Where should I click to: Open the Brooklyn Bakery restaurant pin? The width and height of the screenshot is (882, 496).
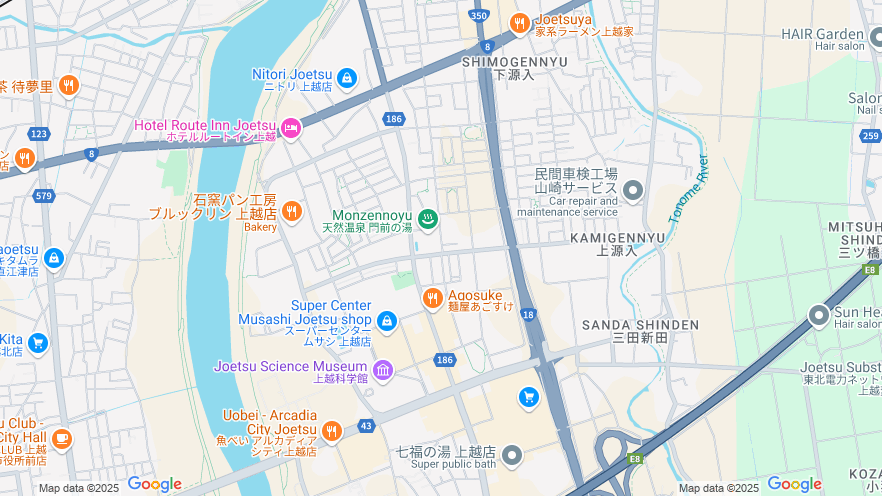291,211
